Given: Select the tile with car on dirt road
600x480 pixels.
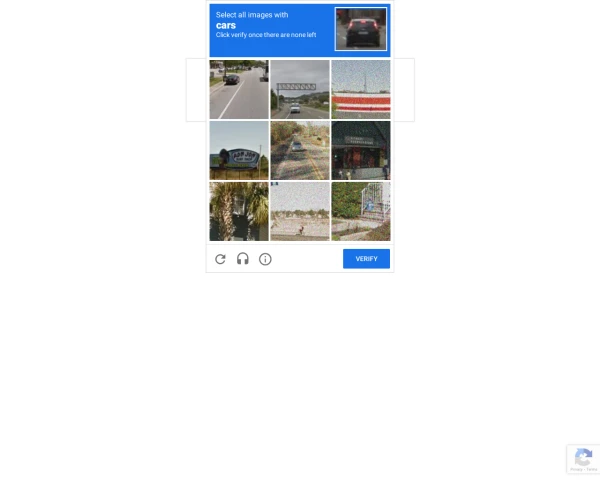Looking at the screenshot, I should click(x=300, y=151).
